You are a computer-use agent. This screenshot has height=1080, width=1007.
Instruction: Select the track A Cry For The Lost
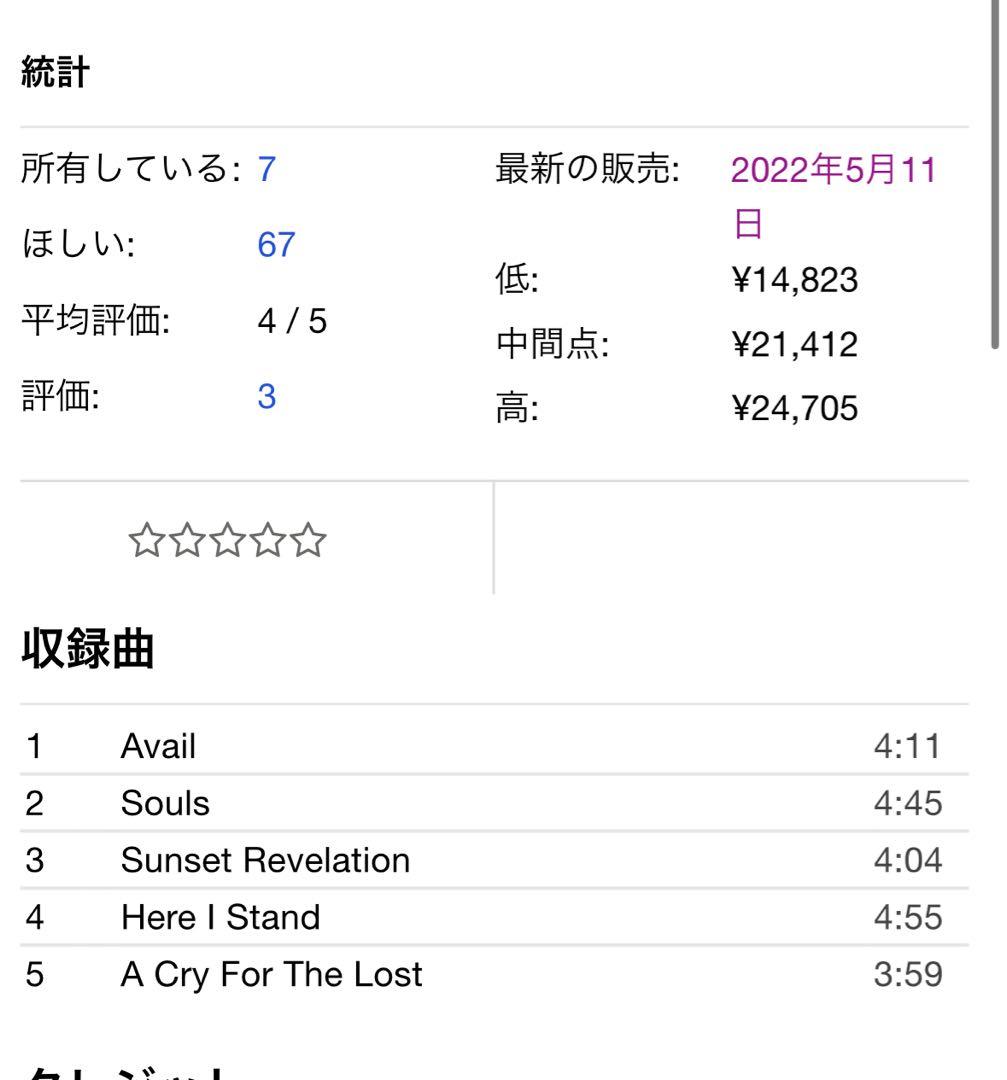click(x=270, y=973)
